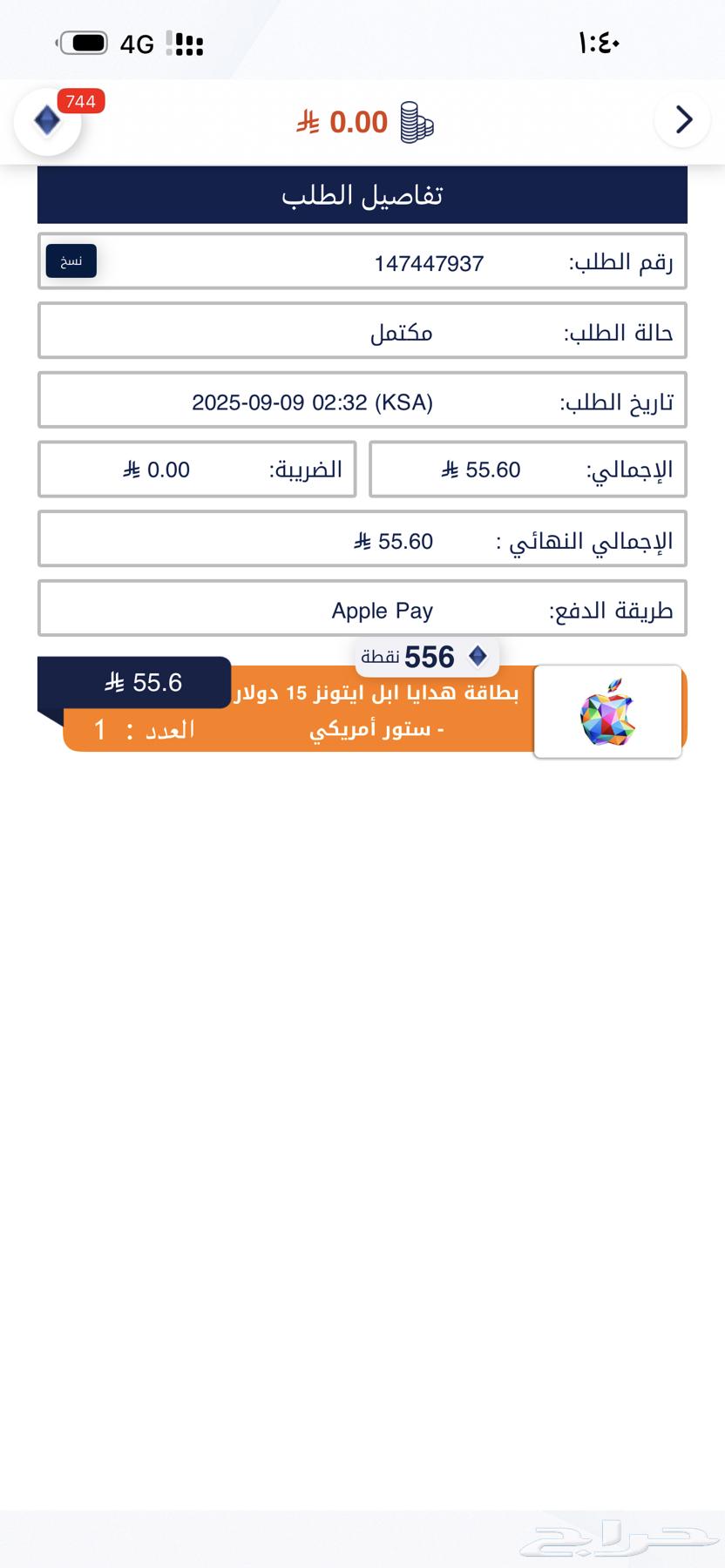Toggle the 556 نقطة points badge
The height and width of the screenshot is (1568, 725).
[x=427, y=656]
